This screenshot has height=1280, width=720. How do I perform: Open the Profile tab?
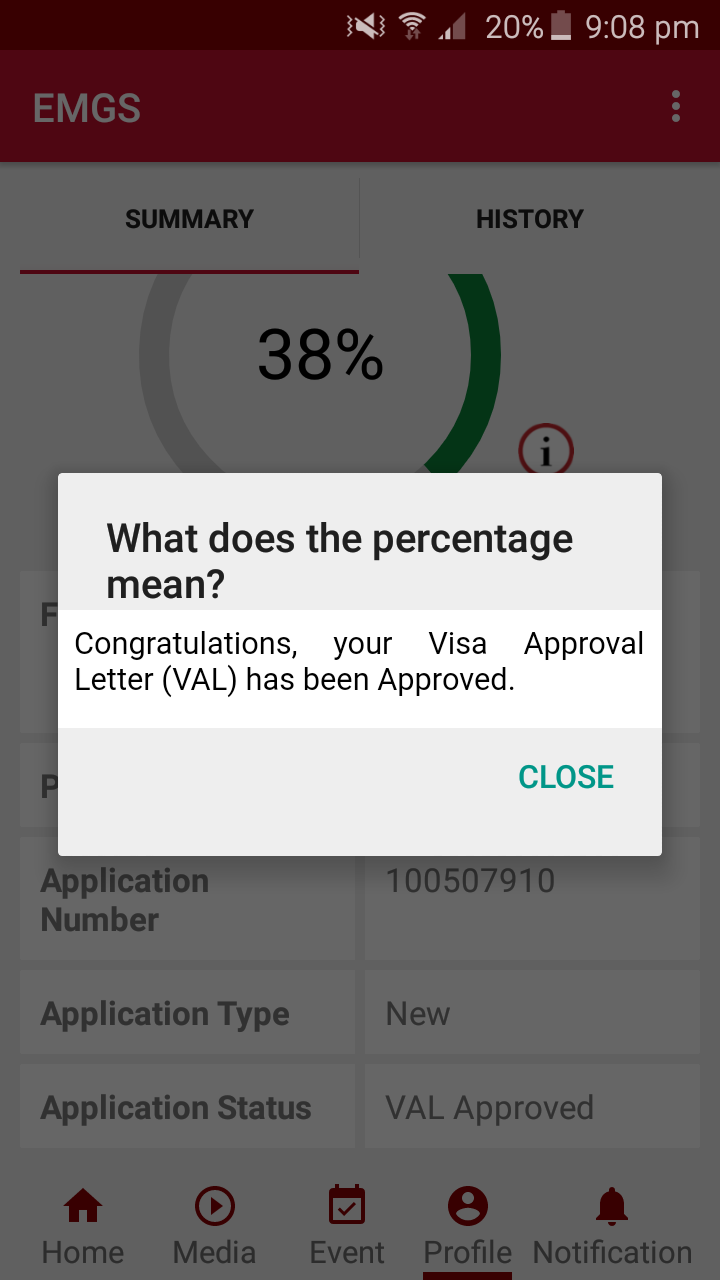point(467,1227)
